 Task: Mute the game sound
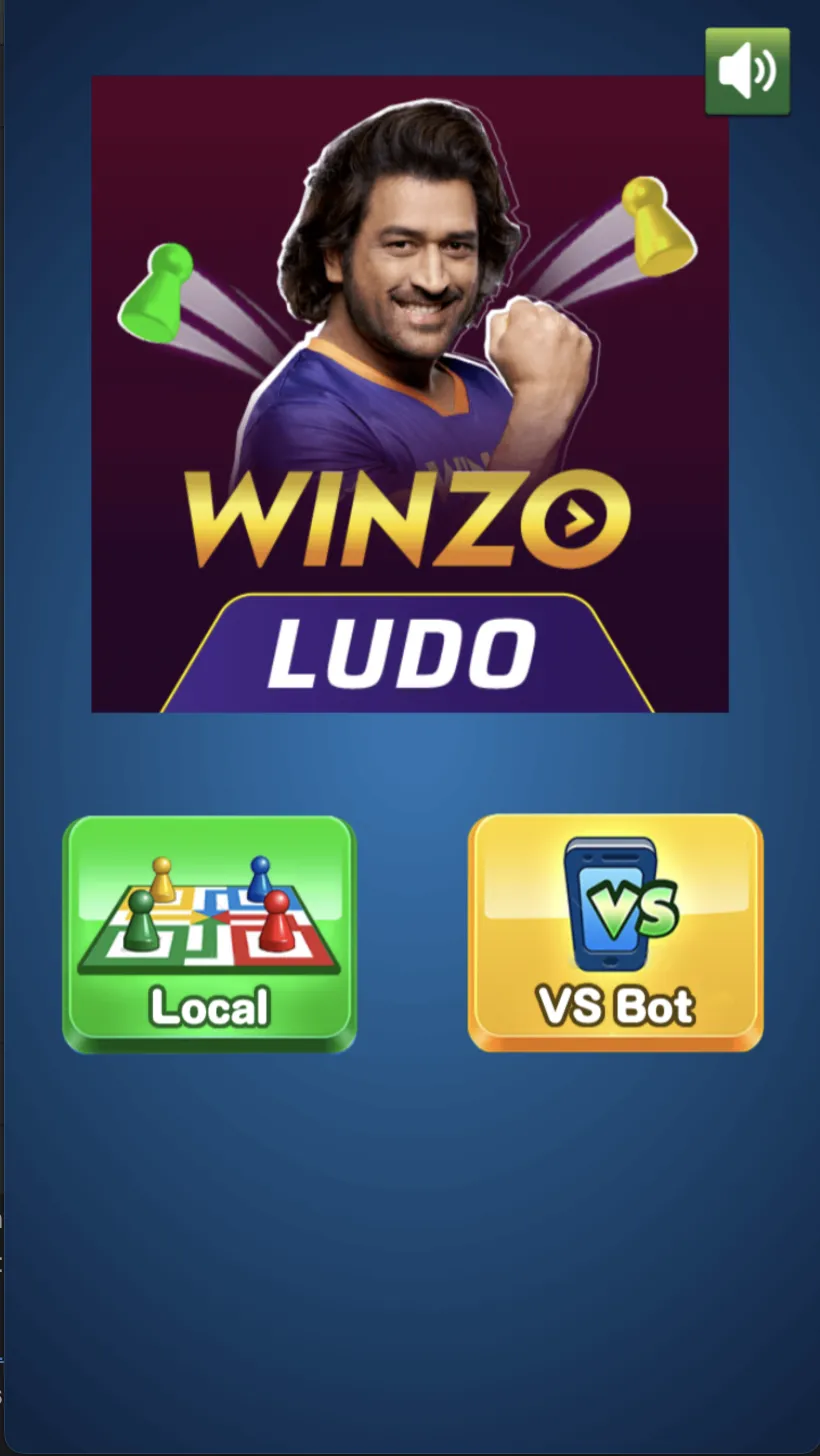(x=747, y=71)
